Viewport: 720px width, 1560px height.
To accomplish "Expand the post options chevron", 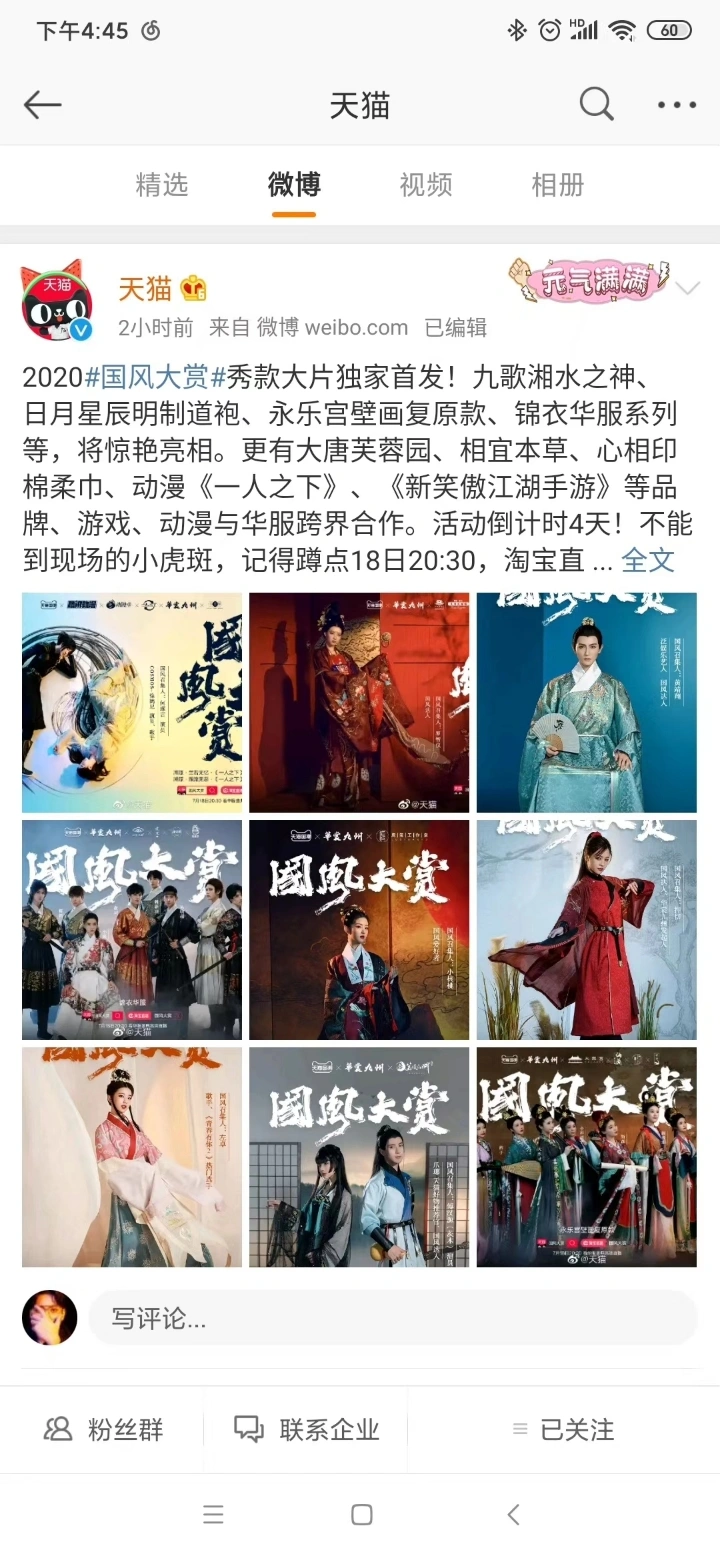I will (x=688, y=290).
